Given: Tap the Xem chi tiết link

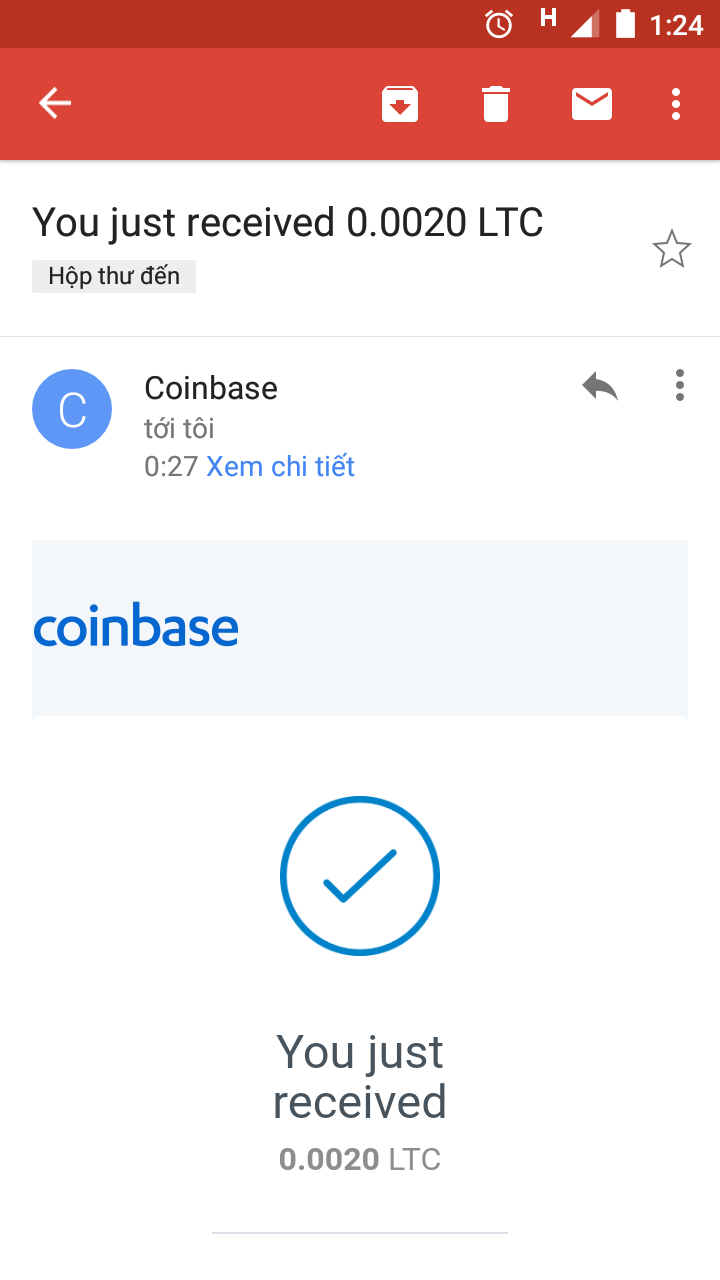Looking at the screenshot, I should [280, 467].
